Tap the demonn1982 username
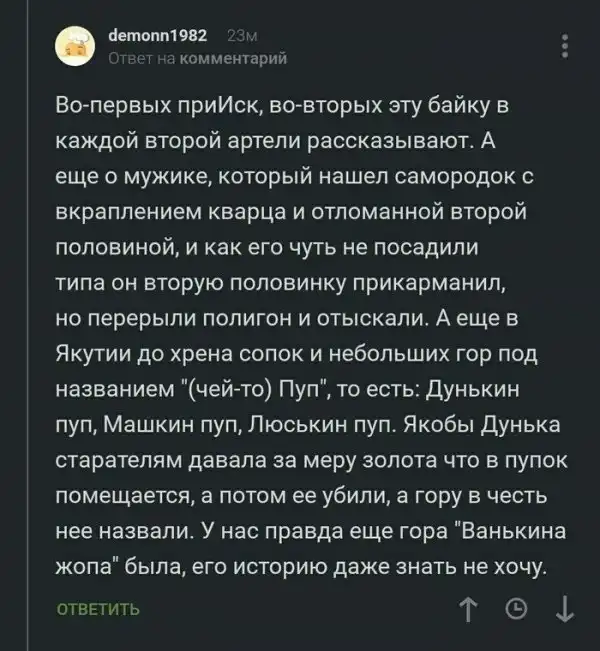 (156, 35)
